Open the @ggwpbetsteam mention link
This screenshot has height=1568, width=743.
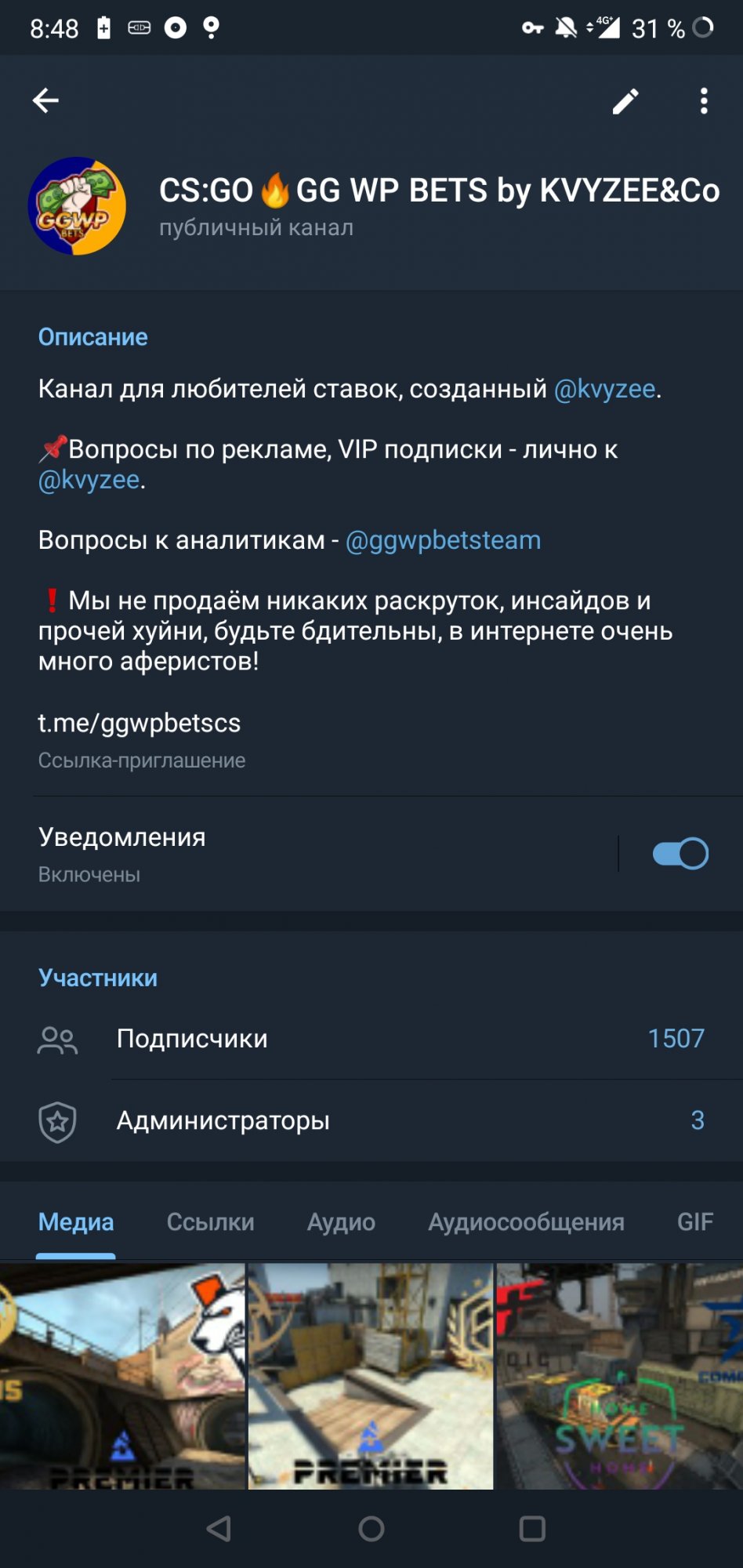443,540
